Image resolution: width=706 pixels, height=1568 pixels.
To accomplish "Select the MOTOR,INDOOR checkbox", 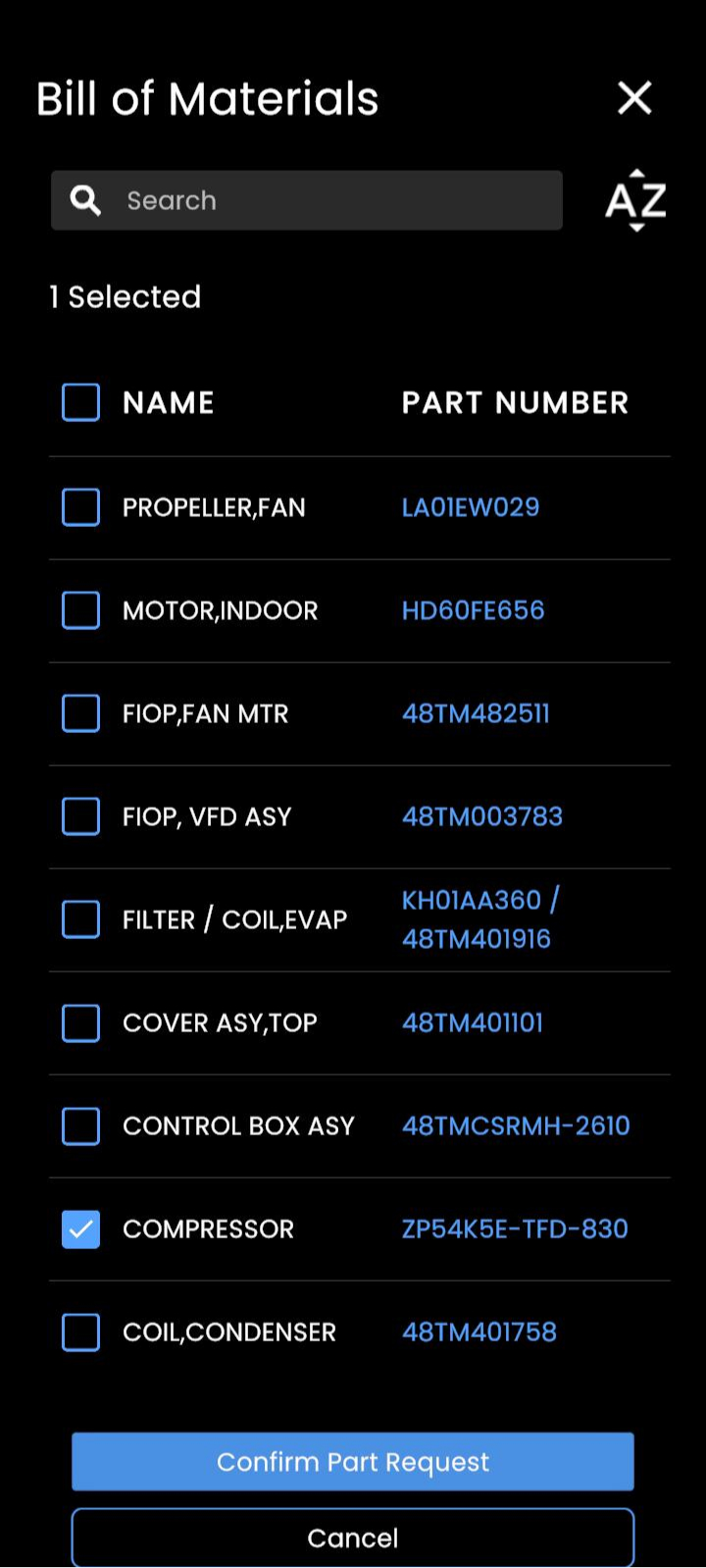I will tap(80, 610).
